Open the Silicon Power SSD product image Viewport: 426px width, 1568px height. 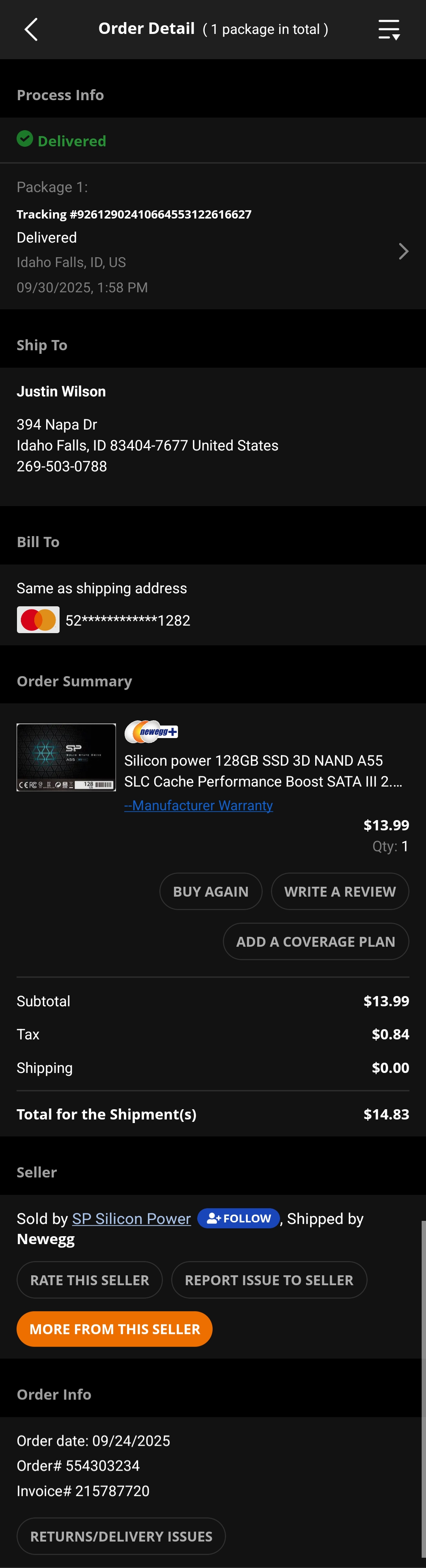[x=66, y=757]
